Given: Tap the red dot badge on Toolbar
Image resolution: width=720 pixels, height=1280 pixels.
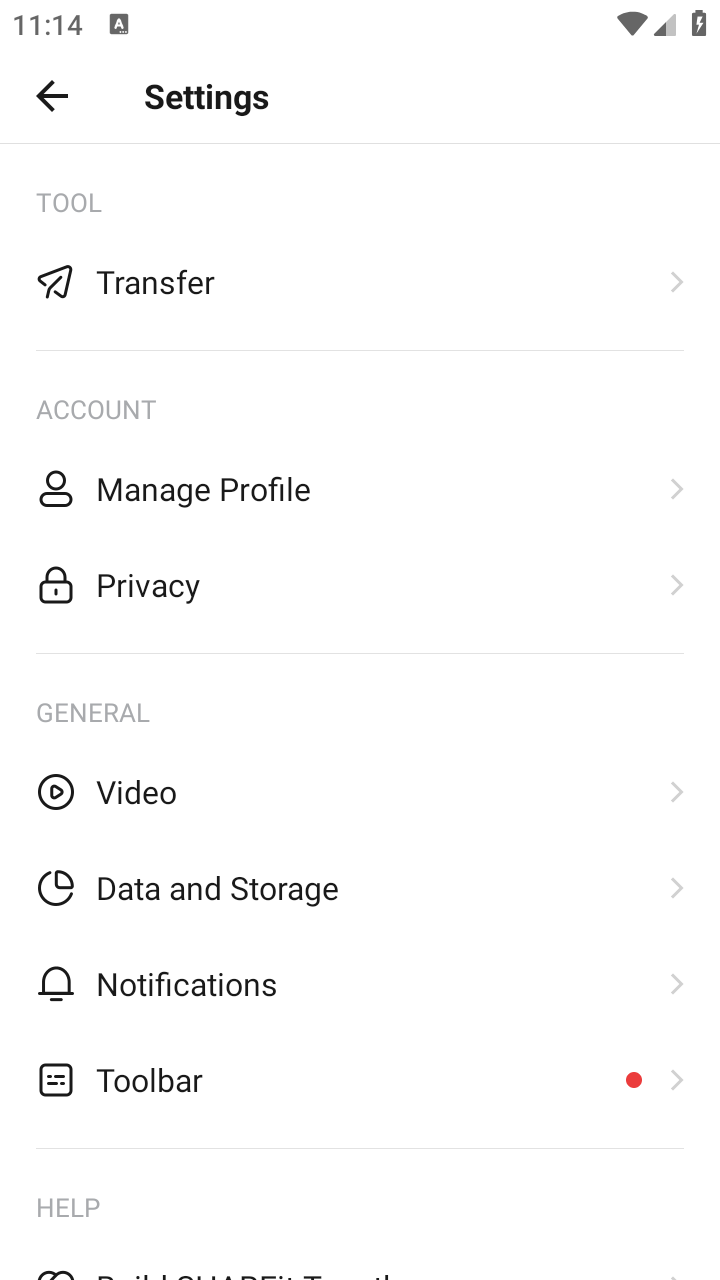Looking at the screenshot, I should (x=633, y=1080).
